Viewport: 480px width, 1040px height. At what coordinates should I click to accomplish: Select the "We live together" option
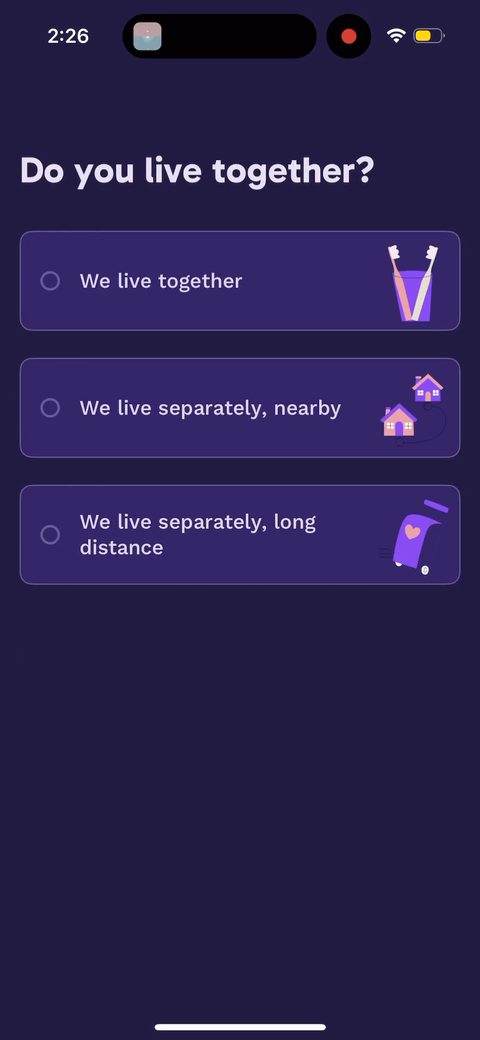pos(240,281)
